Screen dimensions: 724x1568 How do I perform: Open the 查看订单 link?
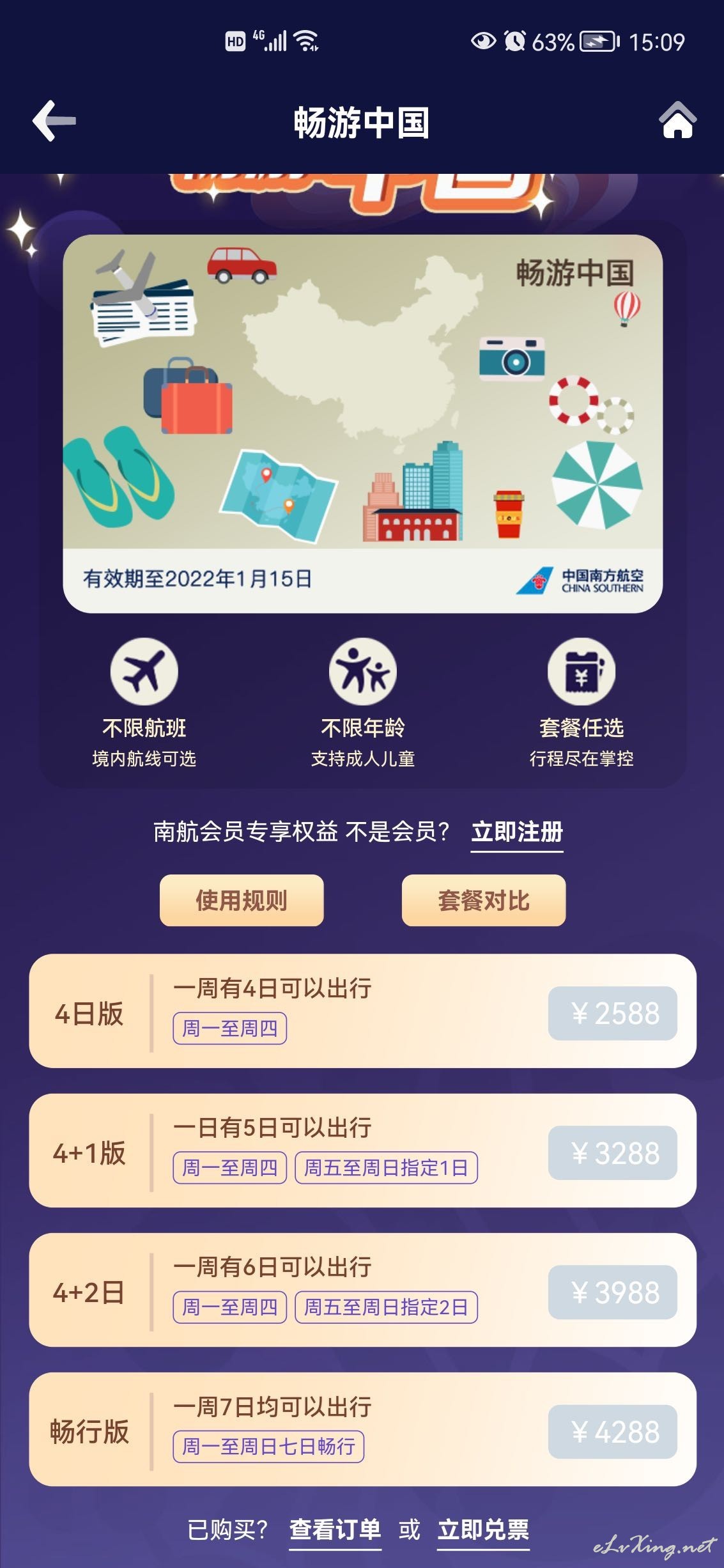coord(335,1530)
